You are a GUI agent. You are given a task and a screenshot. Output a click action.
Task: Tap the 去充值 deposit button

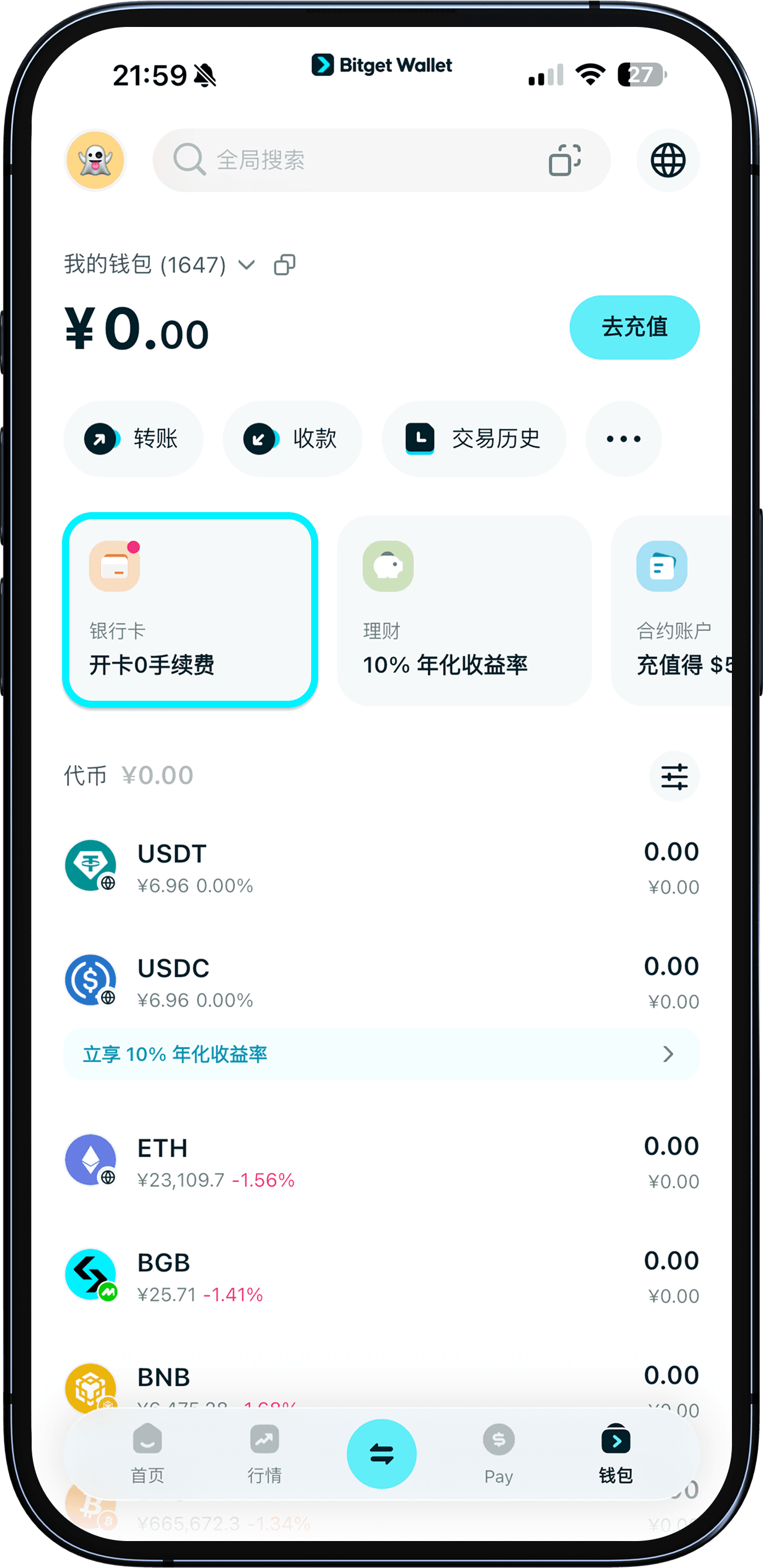634,327
